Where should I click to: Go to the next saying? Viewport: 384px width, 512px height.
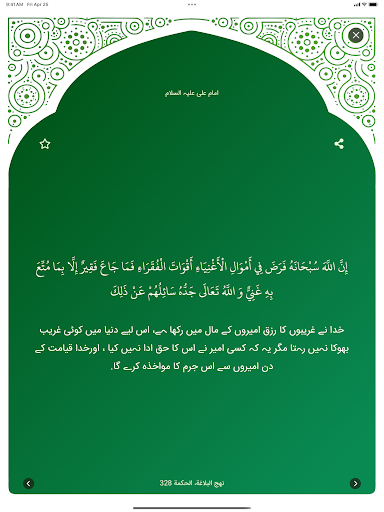tap(355, 483)
